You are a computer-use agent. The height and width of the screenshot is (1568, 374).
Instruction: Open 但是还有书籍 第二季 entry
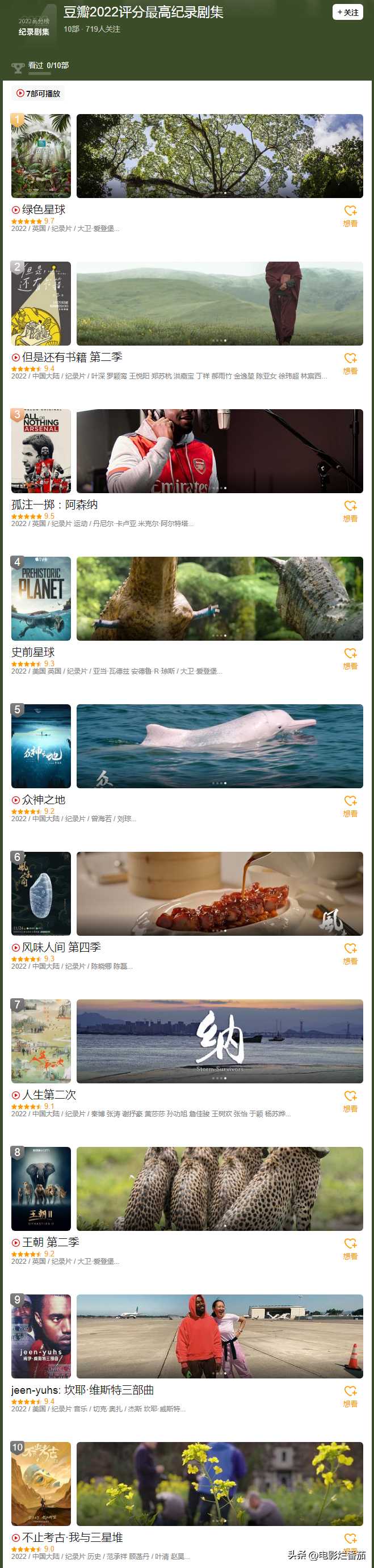[73, 358]
